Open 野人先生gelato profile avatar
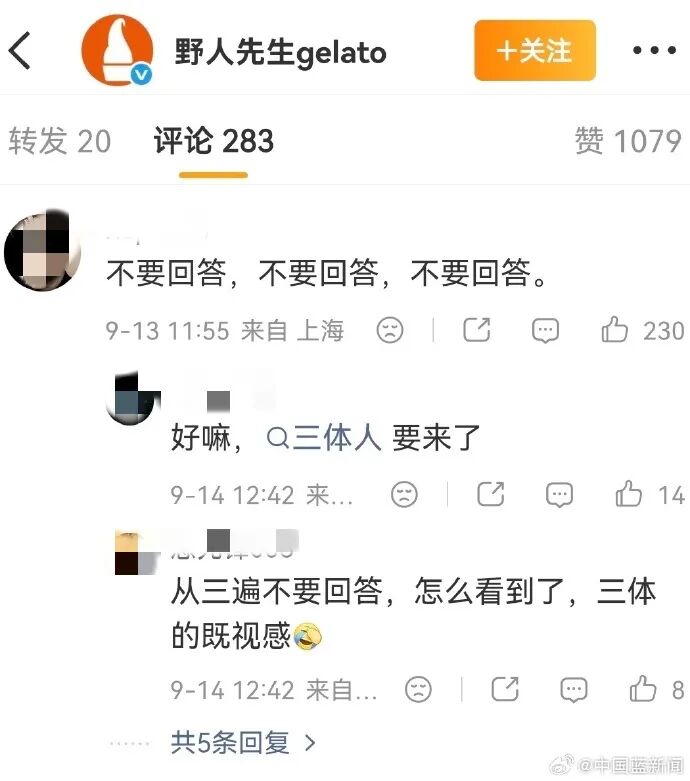 coord(117,50)
